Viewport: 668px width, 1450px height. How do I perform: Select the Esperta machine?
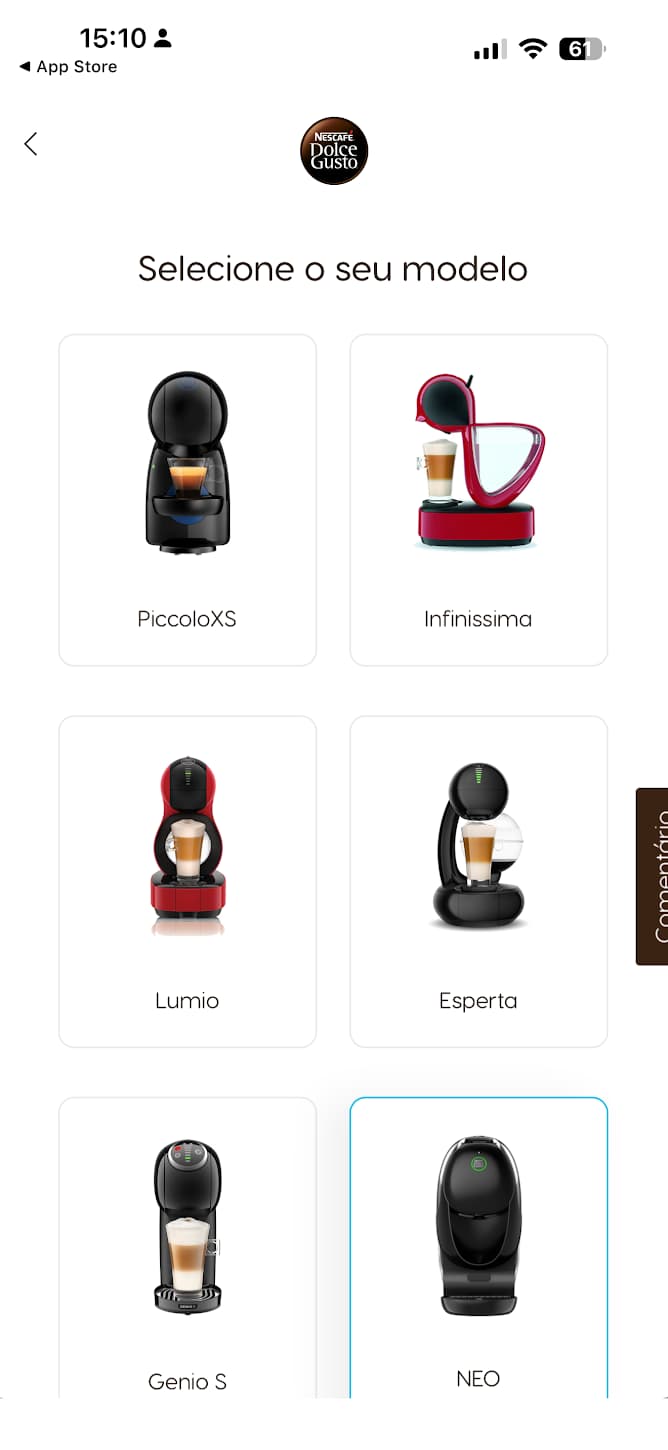[478, 880]
